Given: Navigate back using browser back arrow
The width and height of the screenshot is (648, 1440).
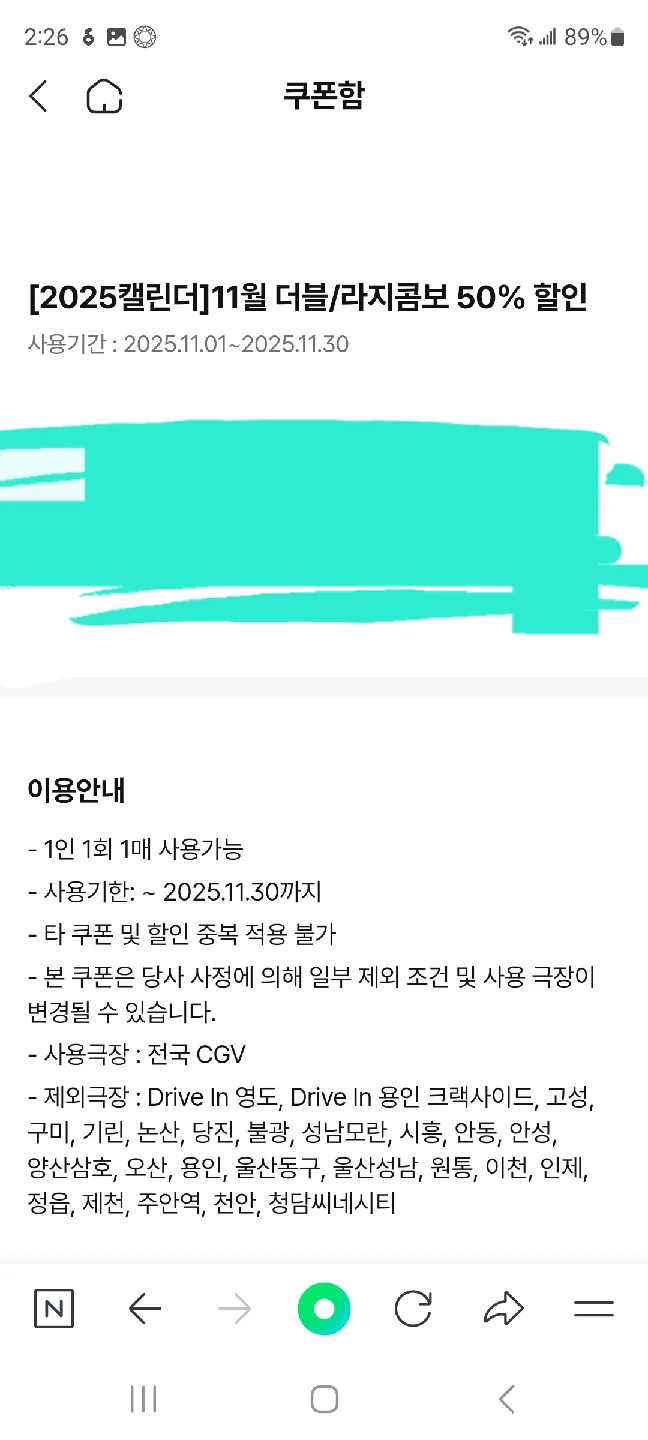Looking at the screenshot, I should pos(145,1308).
